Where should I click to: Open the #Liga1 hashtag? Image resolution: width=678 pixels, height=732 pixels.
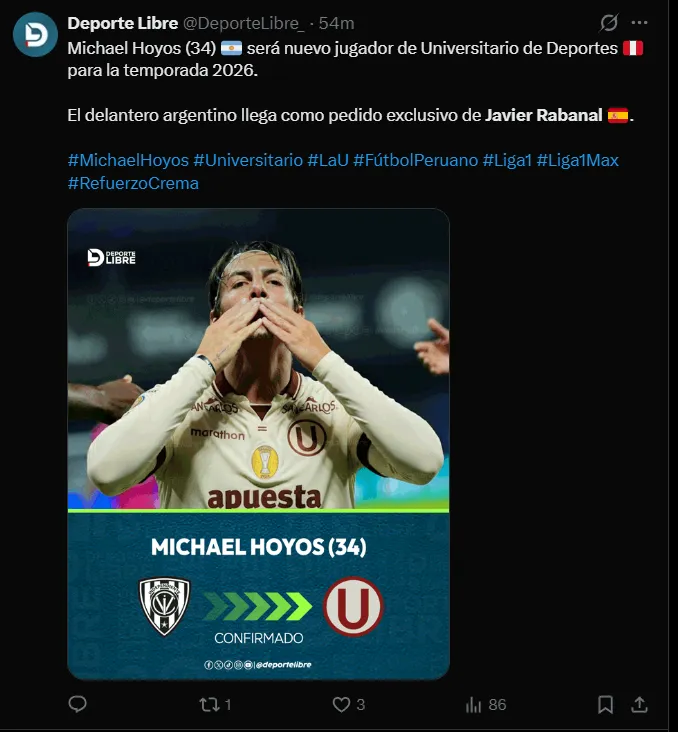click(x=506, y=160)
